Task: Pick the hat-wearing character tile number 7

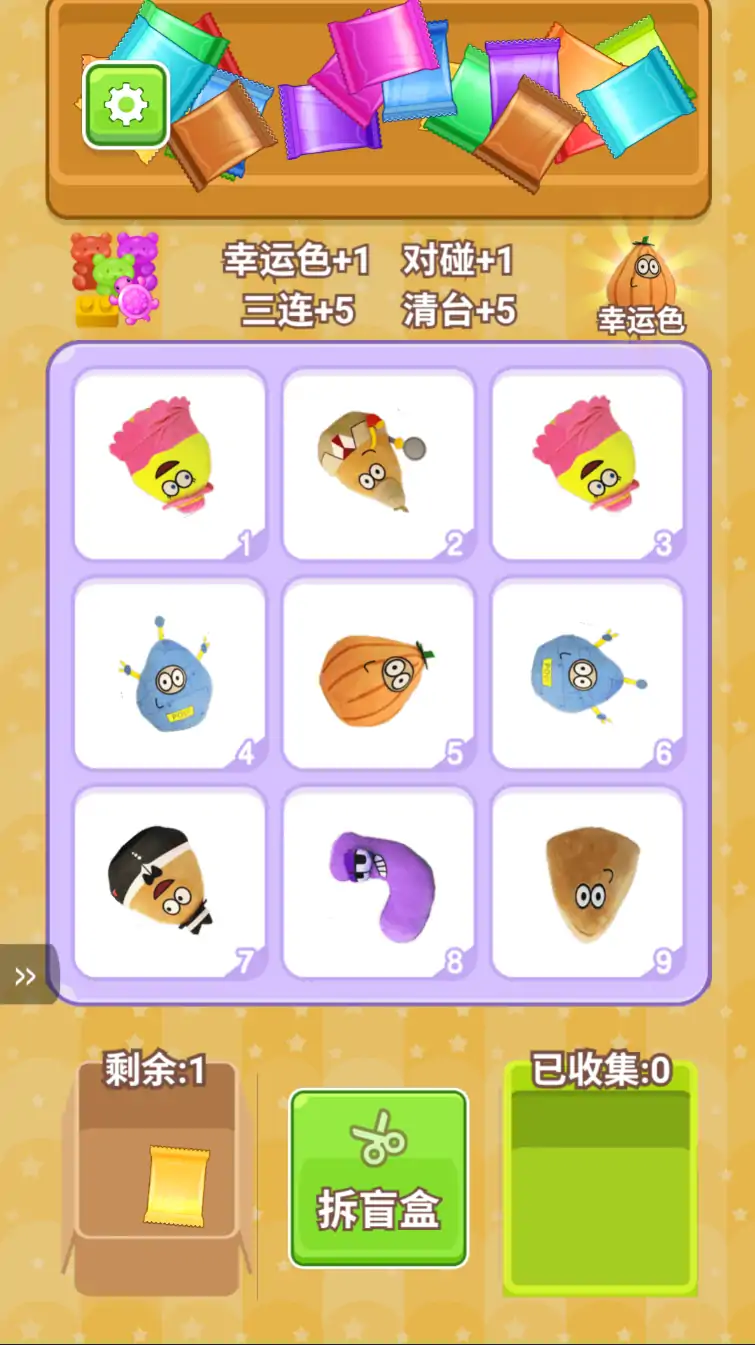Action: [170, 883]
